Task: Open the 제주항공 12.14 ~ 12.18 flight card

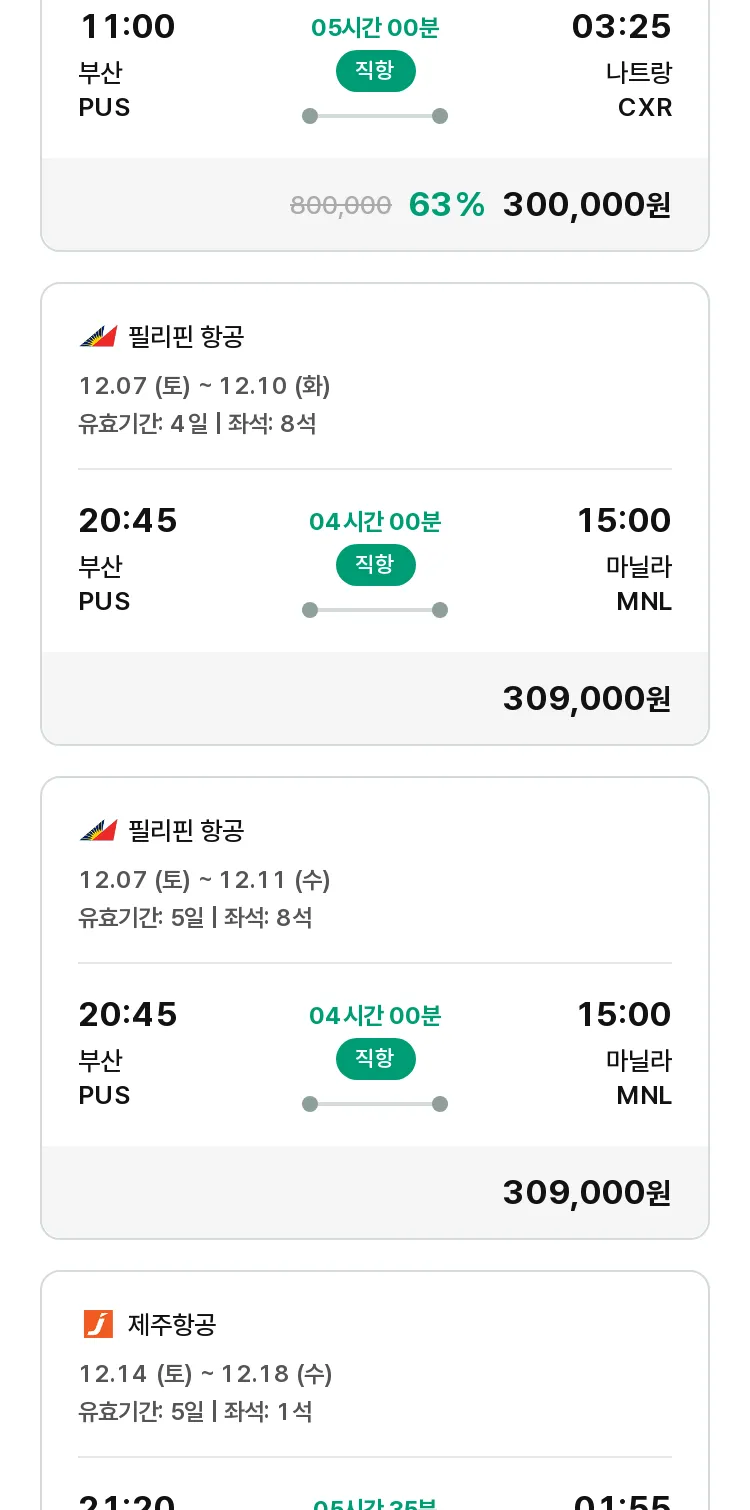Action: coord(375,1390)
